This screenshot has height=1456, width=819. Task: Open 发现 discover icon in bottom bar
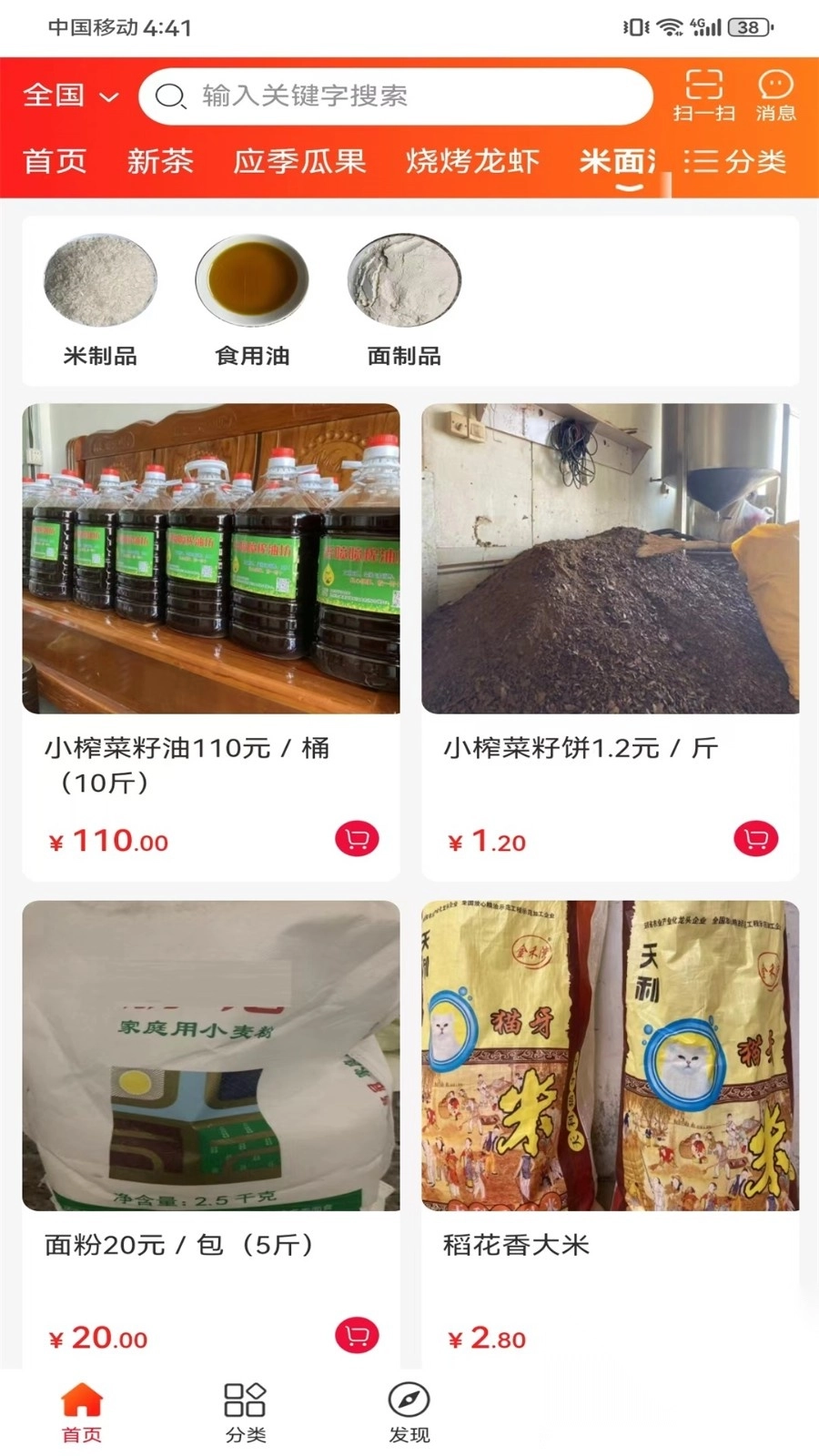tap(409, 1404)
